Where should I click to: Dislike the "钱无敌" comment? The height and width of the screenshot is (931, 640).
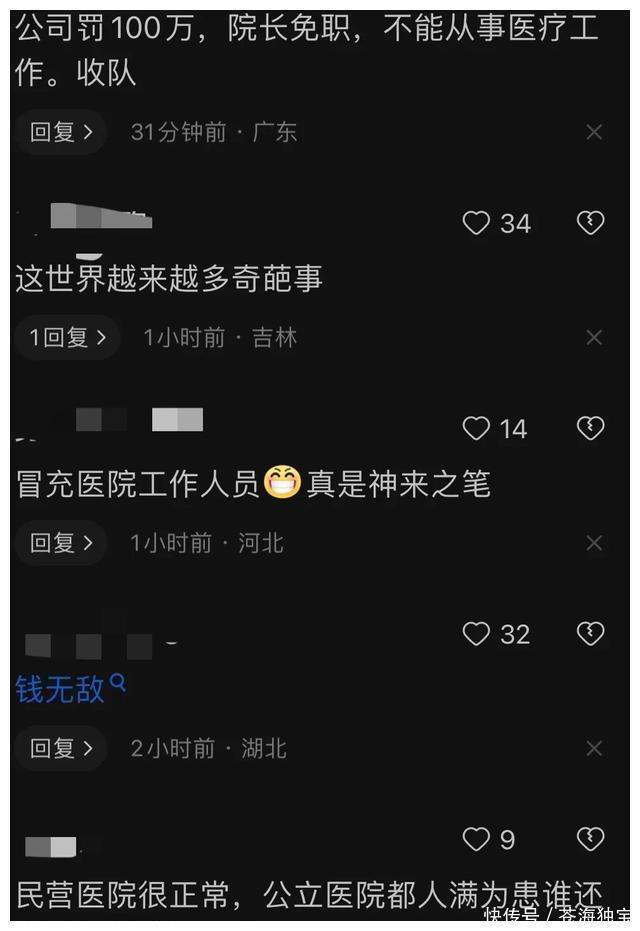coord(591,634)
